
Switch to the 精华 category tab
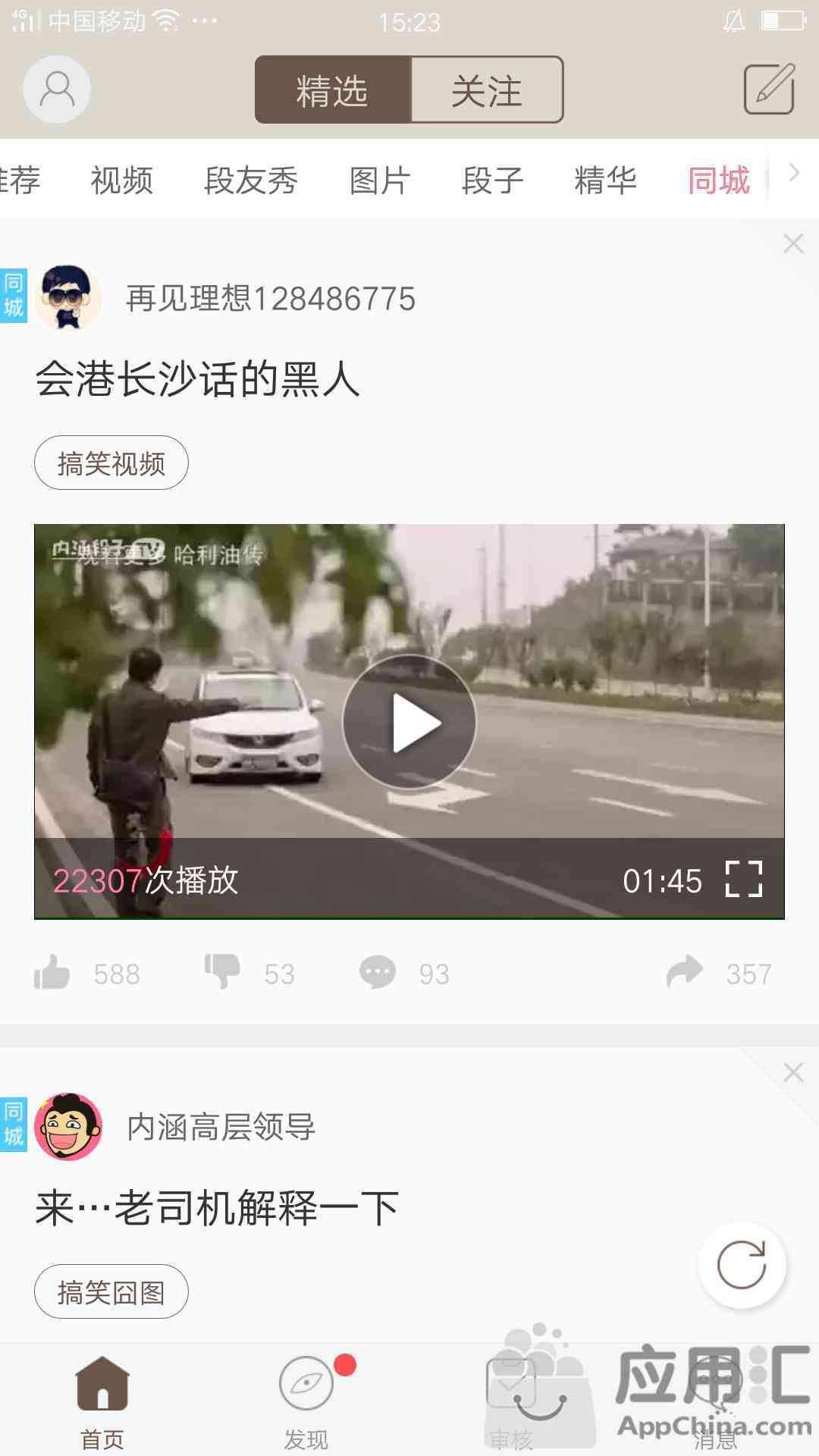pos(605,180)
